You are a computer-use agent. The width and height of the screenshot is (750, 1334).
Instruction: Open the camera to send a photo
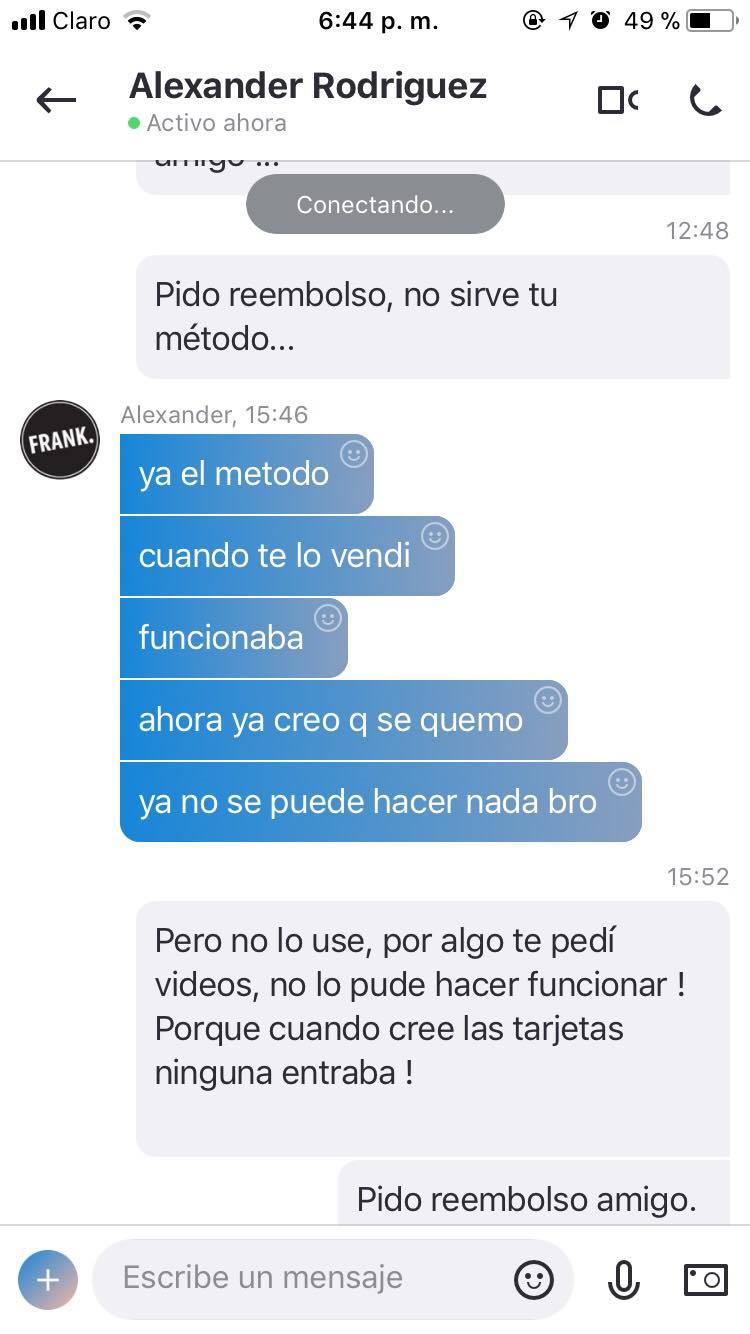[x=705, y=1279]
